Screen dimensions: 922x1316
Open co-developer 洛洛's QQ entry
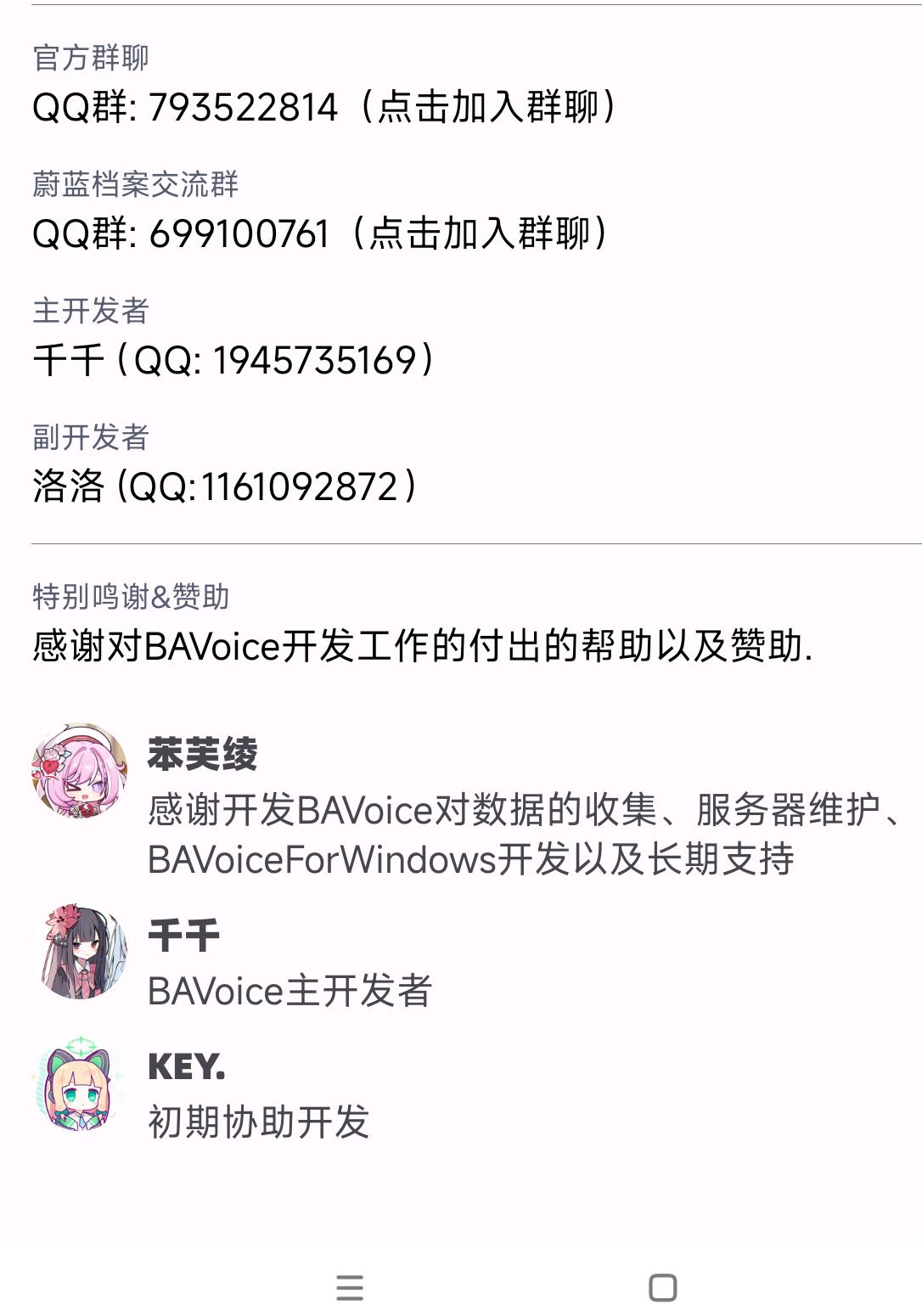[225, 486]
